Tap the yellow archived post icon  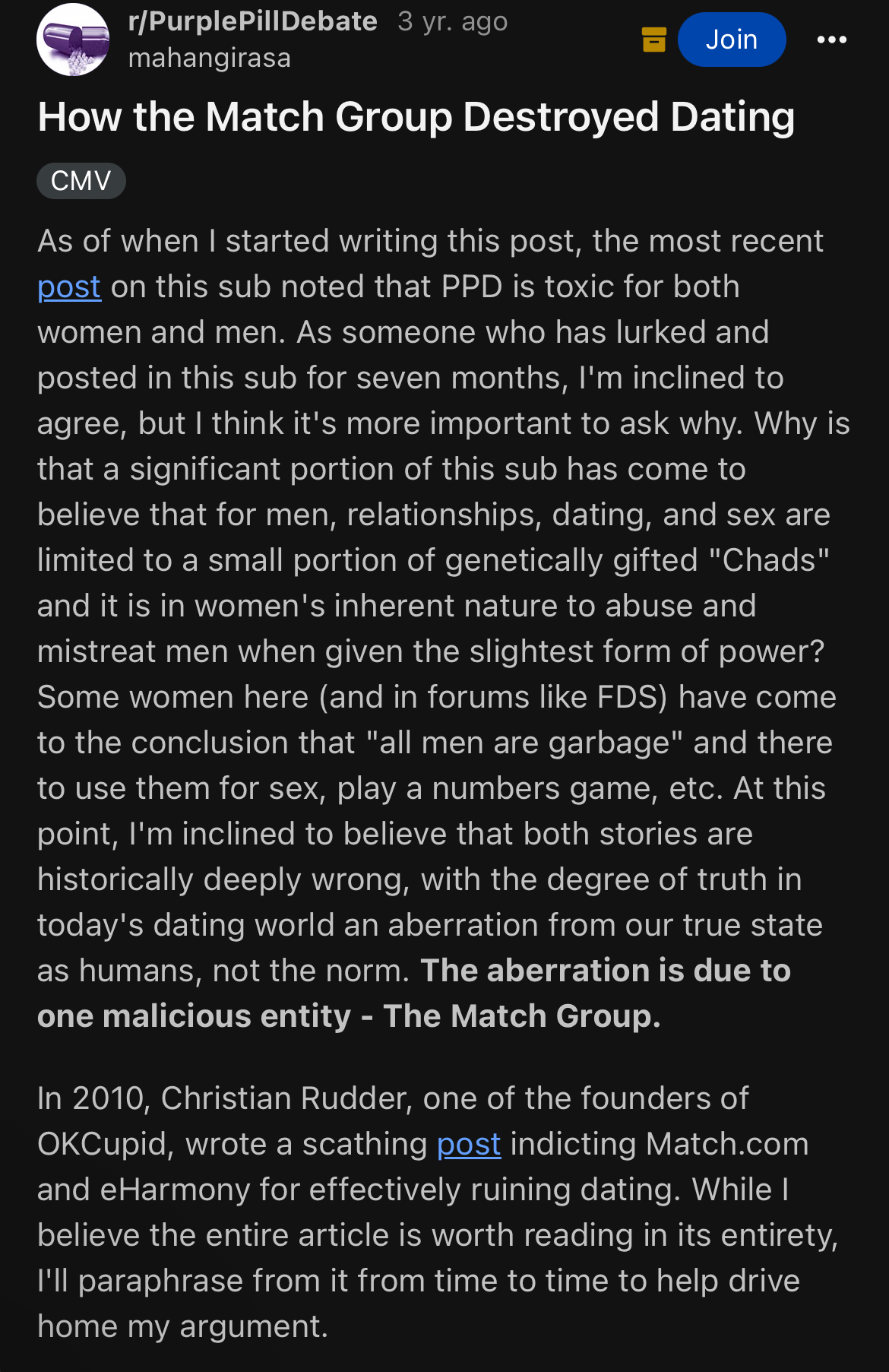pyautogui.click(x=653, y=40)
